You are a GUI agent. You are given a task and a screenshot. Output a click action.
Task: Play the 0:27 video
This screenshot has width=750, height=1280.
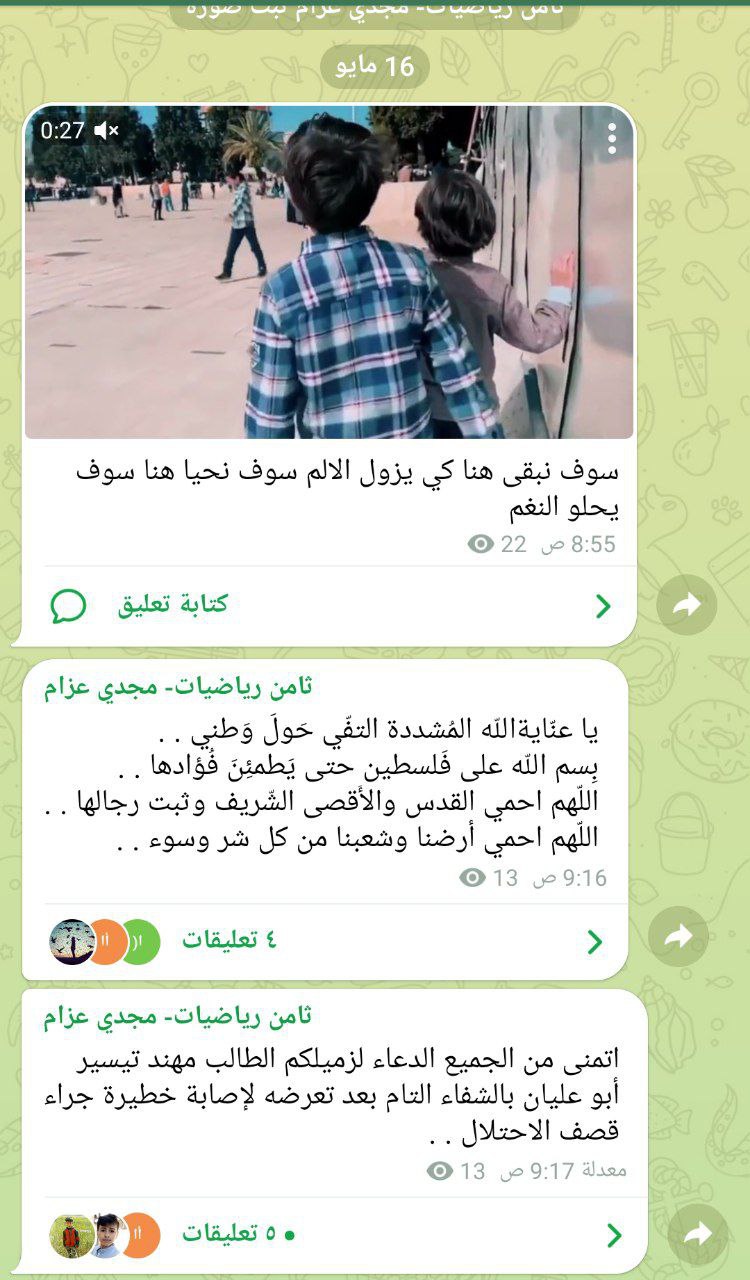click(x=329, y=272)
